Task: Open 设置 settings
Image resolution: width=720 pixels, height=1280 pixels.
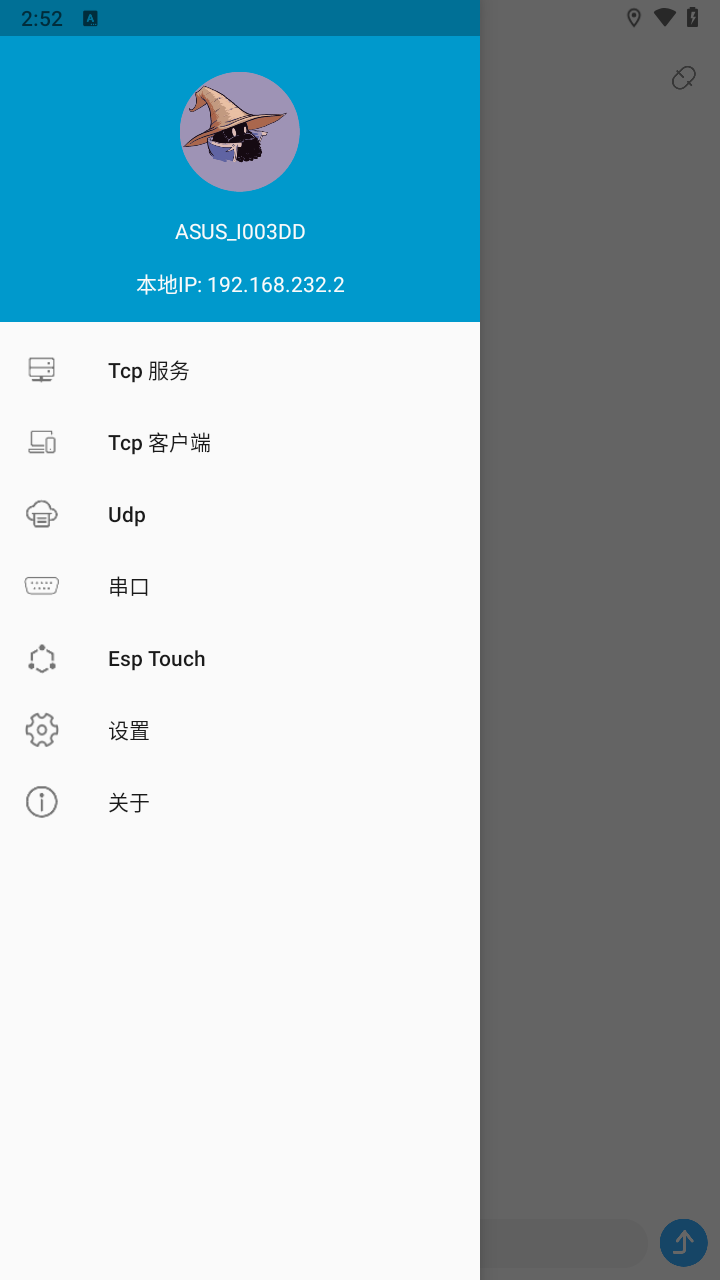Action: (240, 731)
